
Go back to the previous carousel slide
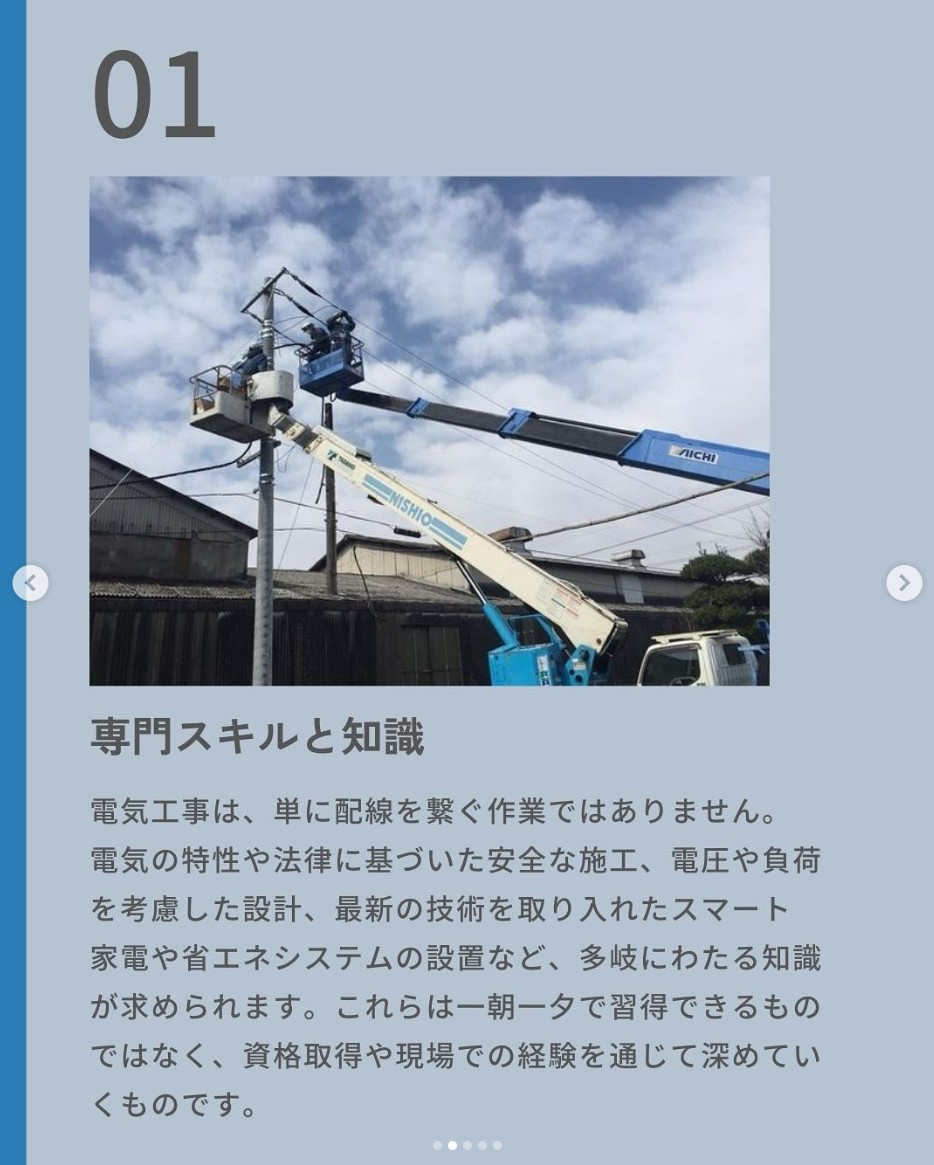click(x=31, y=583)
